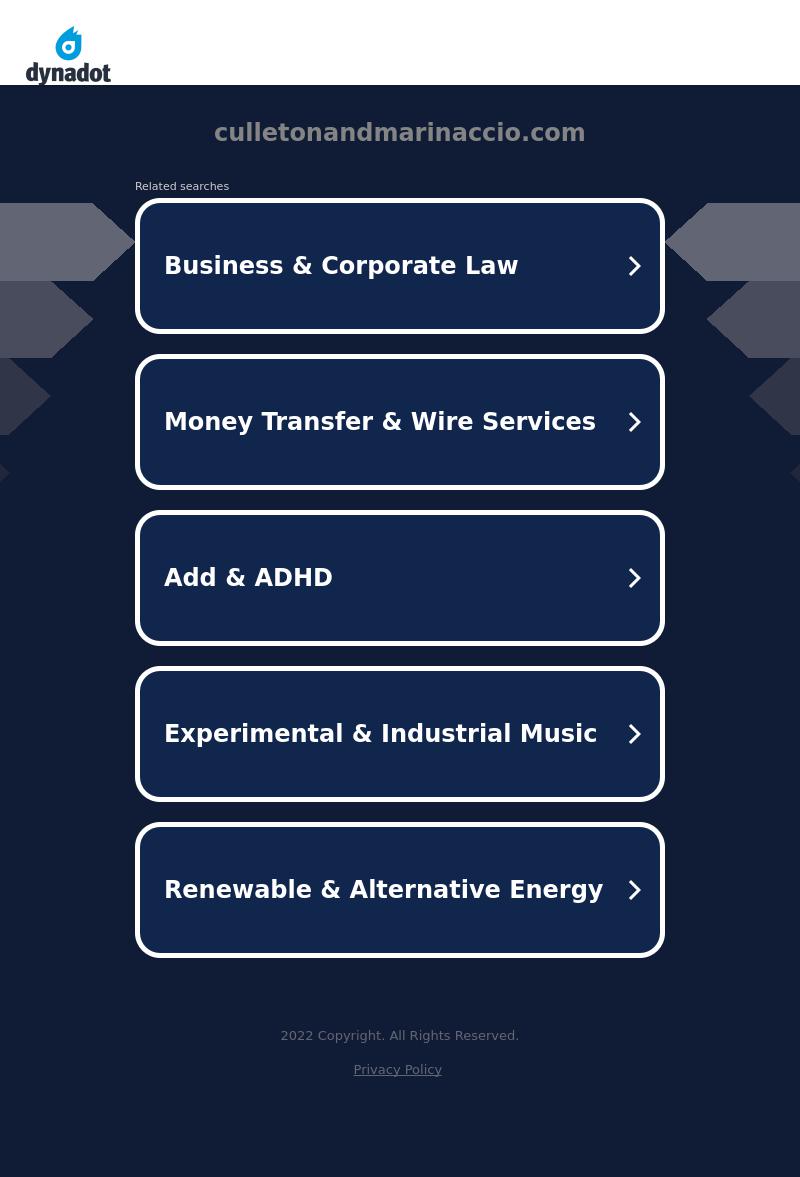Click the culletonandmarinaccio.com domain name
This screenshot has height=1177, width=800.
[399, 132]
